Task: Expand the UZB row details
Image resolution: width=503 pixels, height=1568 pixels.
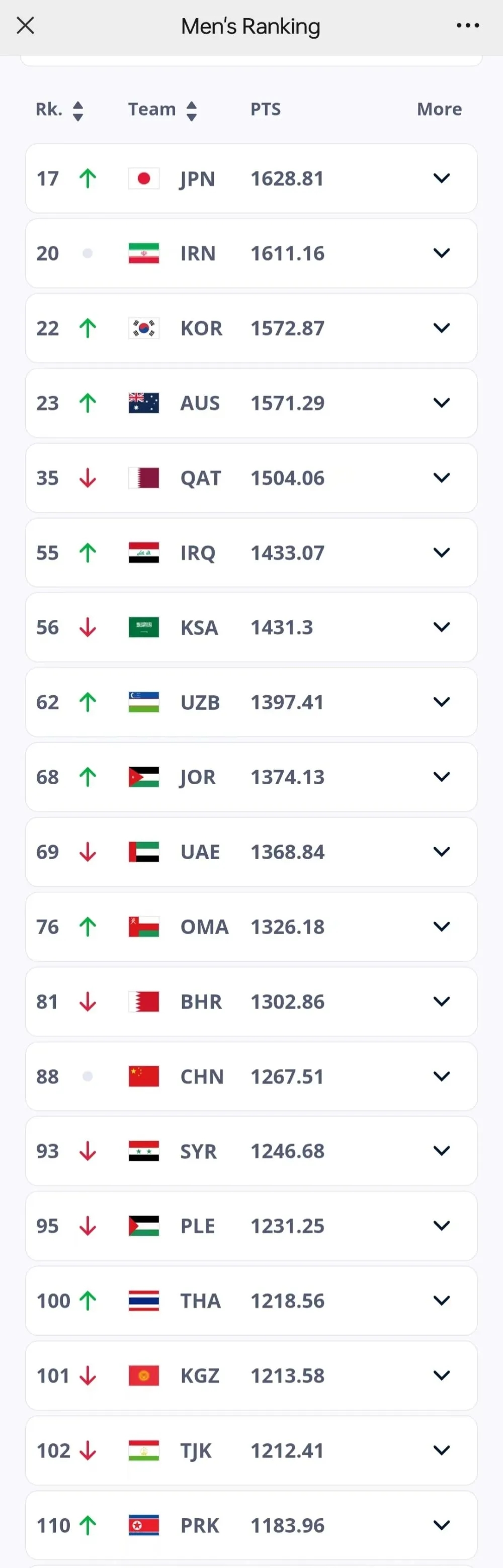Action: [442, 702]
